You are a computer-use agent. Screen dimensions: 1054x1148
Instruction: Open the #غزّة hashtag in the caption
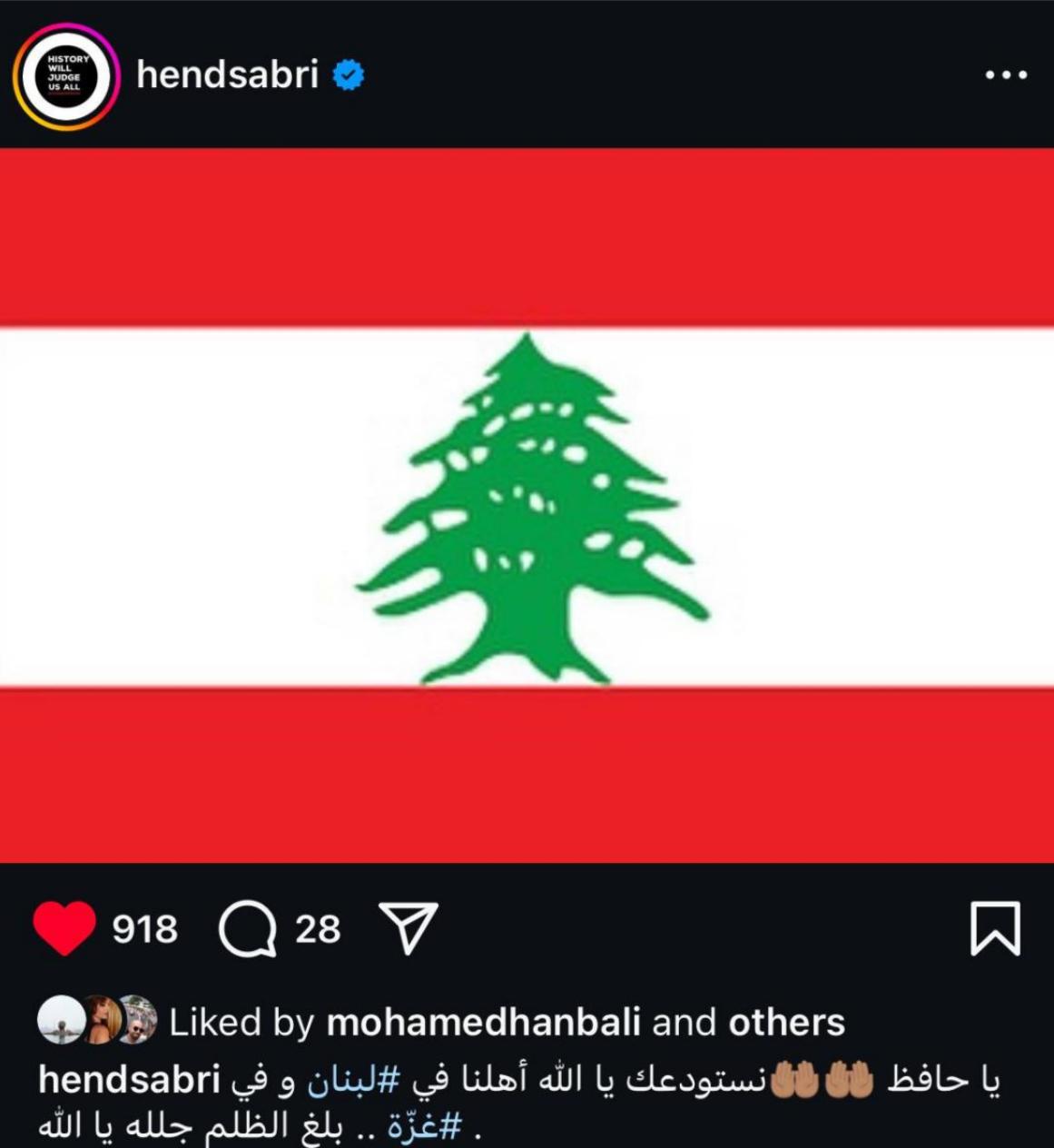pos(425,1126)
